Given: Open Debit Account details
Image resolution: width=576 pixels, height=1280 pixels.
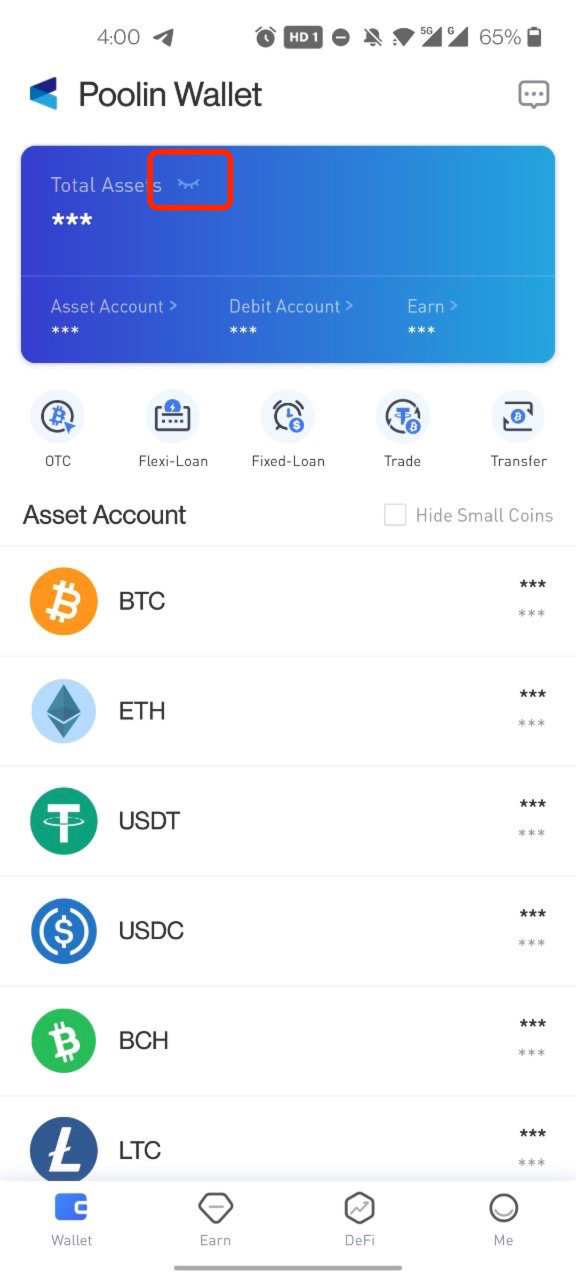Looking at the screenshot, I should pyautogui.click(x=291, y=306).
